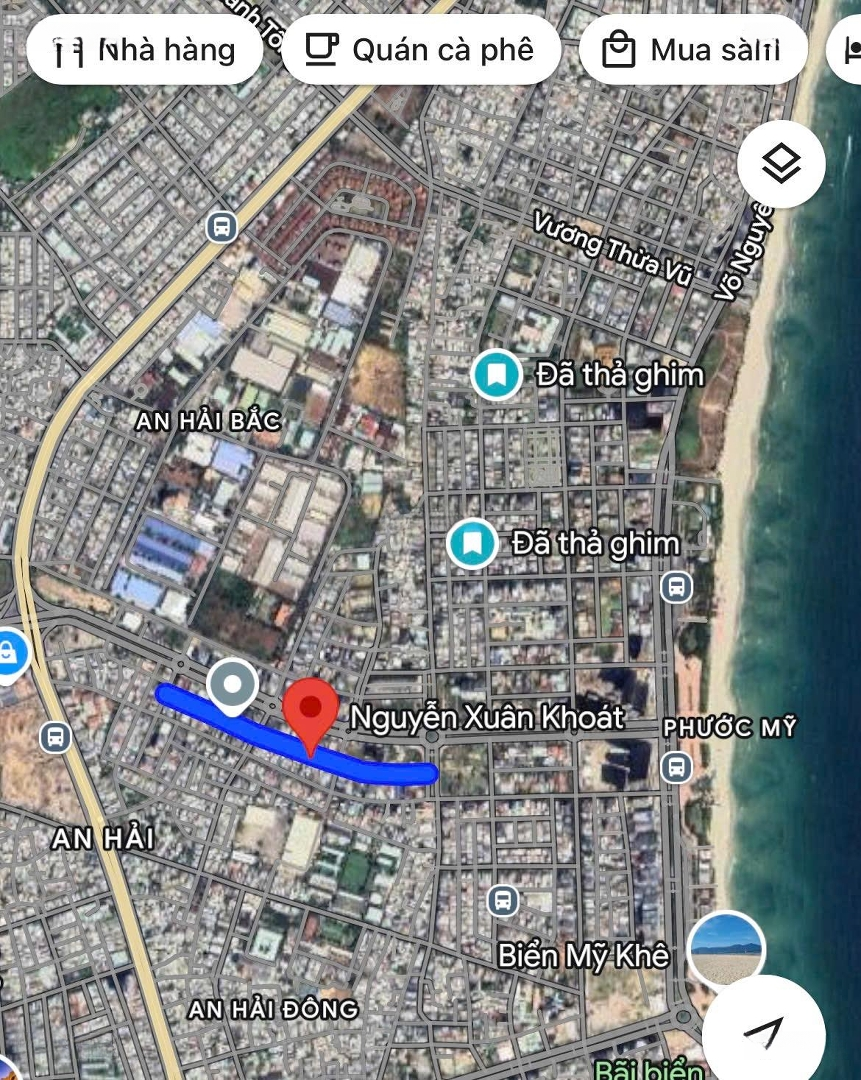Open the Biển Mỹ Khê place label
Screen dimensions: 861x1080
[x=584, y=956]
